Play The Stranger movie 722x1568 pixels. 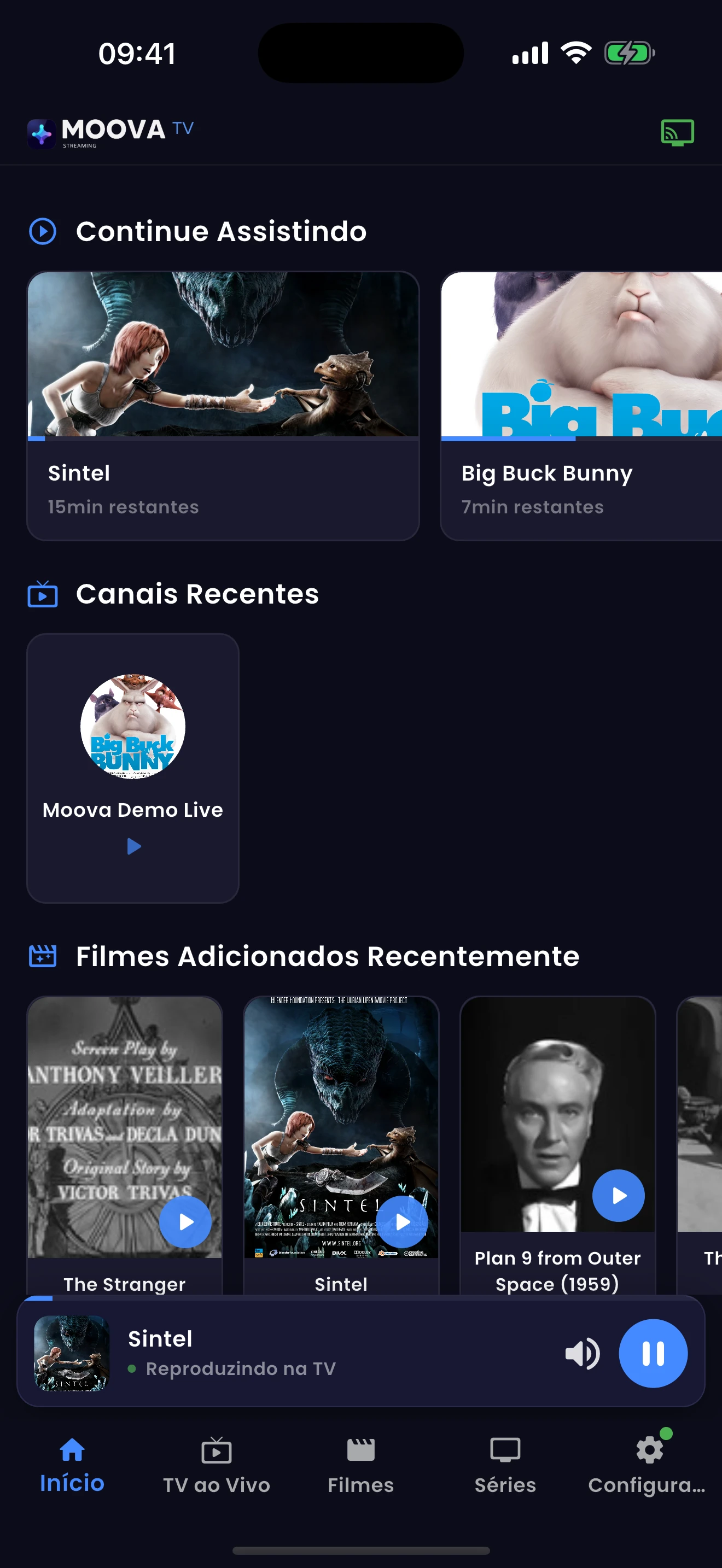pyautogui.click(x=185, y=1222)
